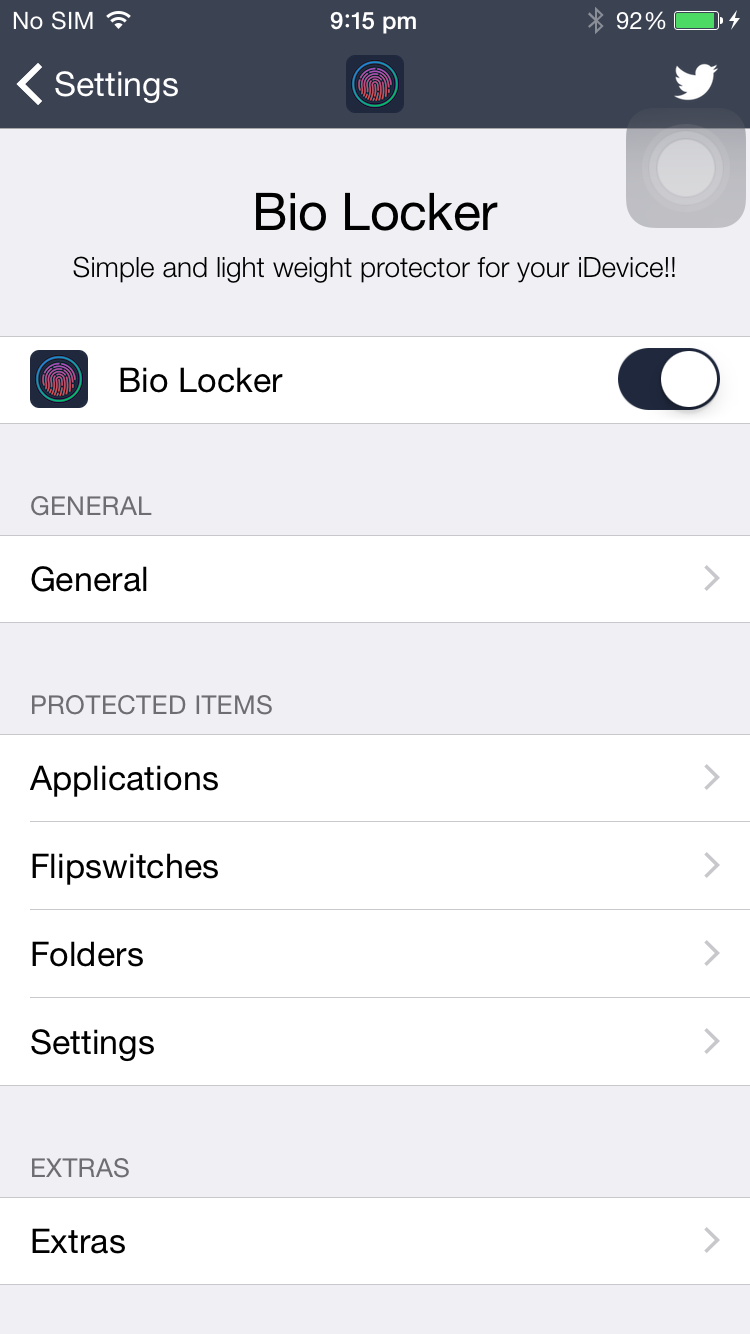Toggle the Bio Locker switch off
Screen dimensions: 750x1334
(x=669, y=380)
